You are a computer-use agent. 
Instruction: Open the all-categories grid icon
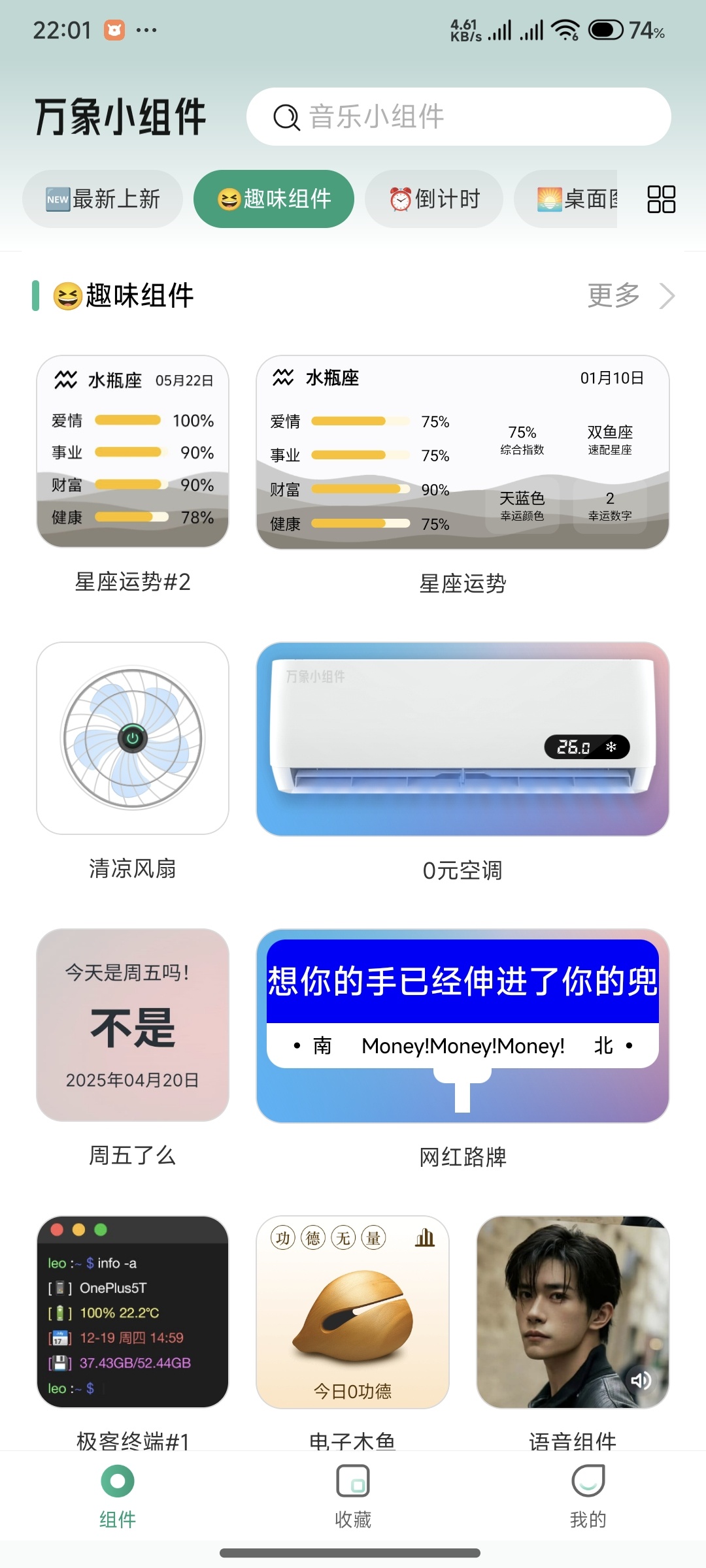pyautogui.click(x=661, y=199)
